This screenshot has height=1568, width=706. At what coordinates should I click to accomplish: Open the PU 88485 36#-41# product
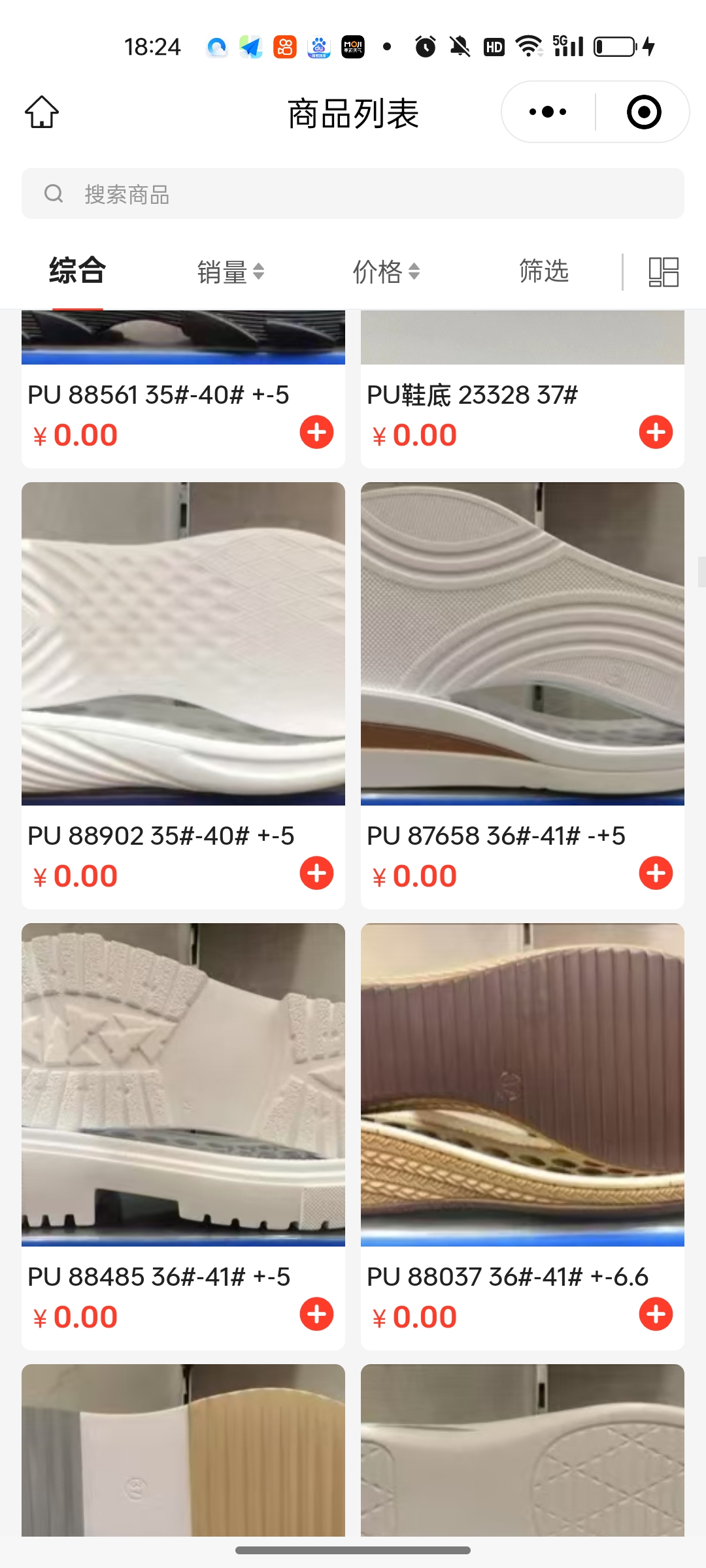(183, 1085)
